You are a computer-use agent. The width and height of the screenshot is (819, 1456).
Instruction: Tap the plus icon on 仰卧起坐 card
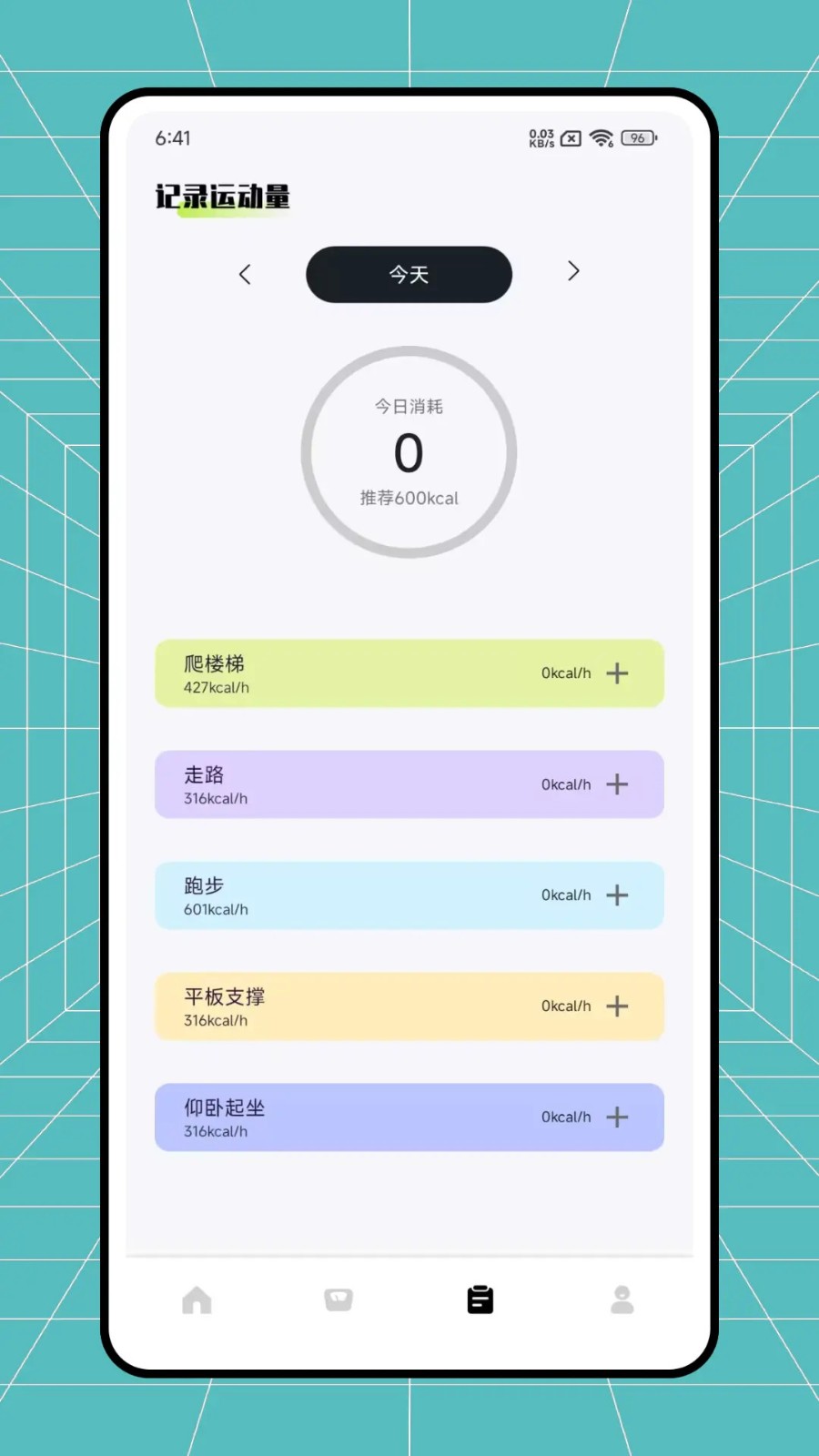tap(617, 1117)
